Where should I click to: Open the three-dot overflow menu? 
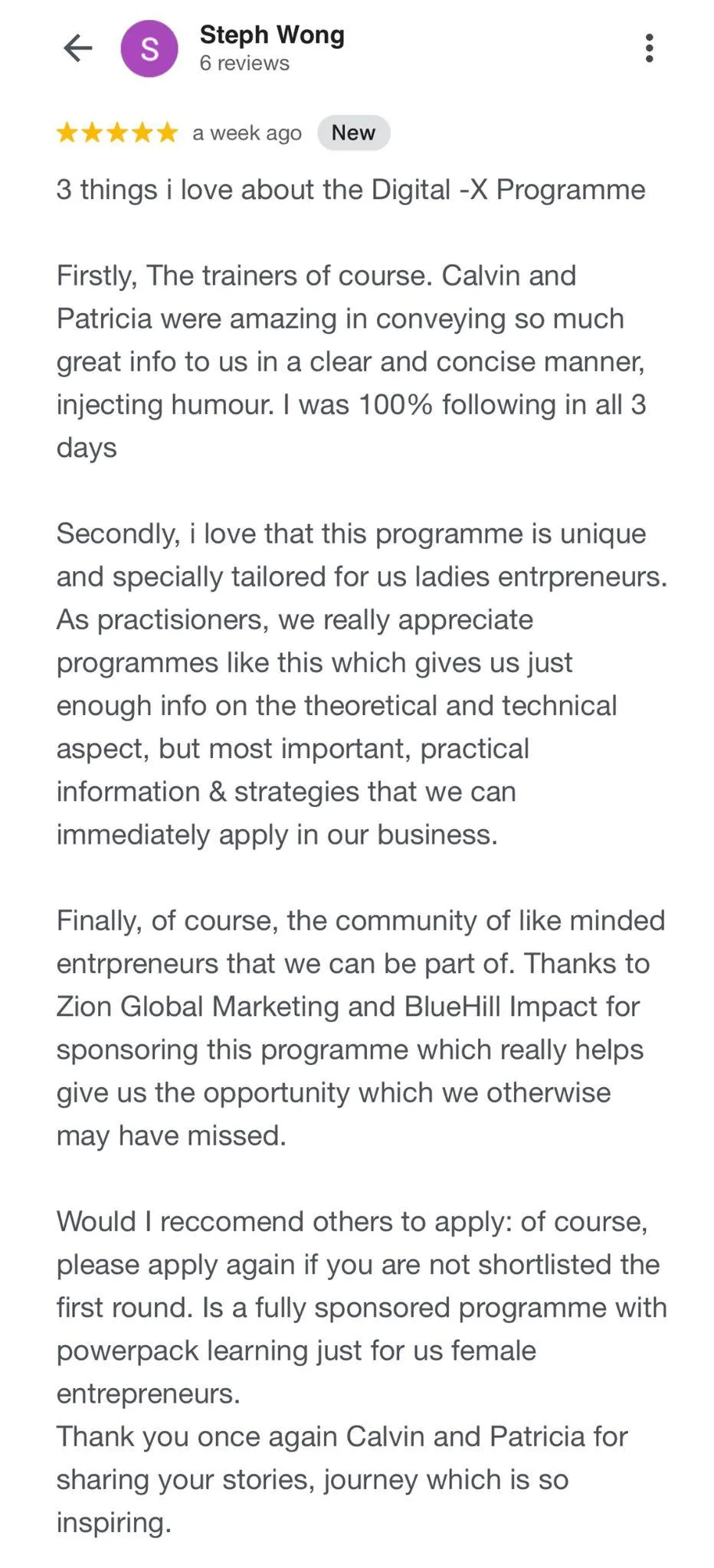point(649,48)
